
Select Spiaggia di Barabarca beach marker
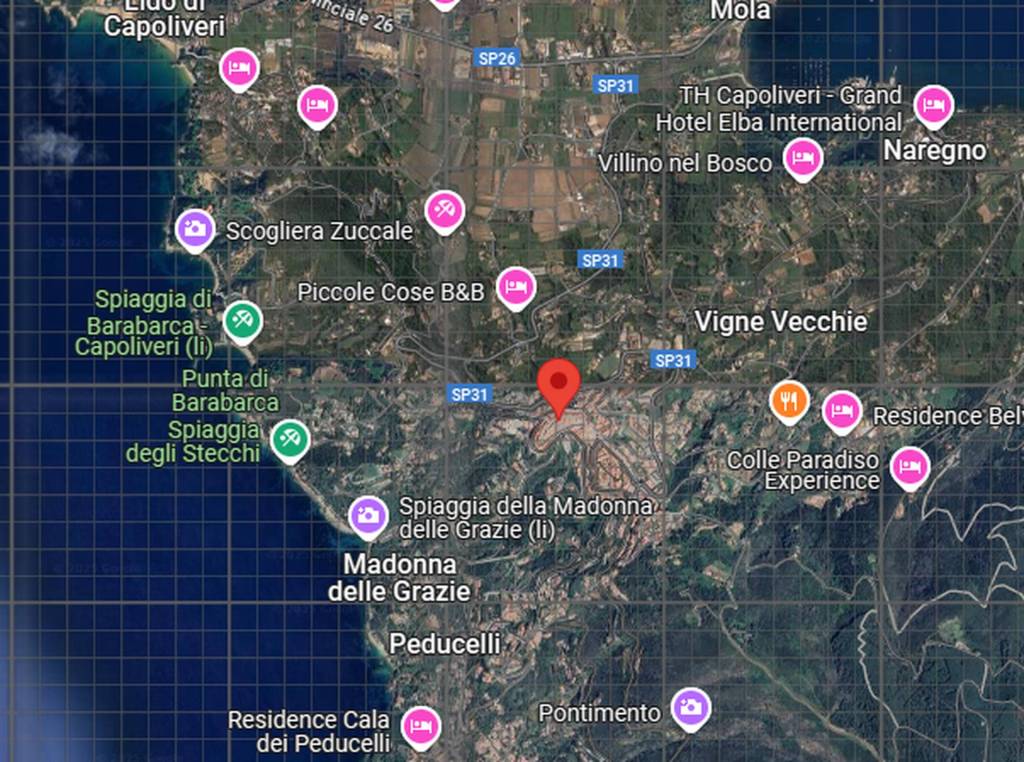point(242,321)
